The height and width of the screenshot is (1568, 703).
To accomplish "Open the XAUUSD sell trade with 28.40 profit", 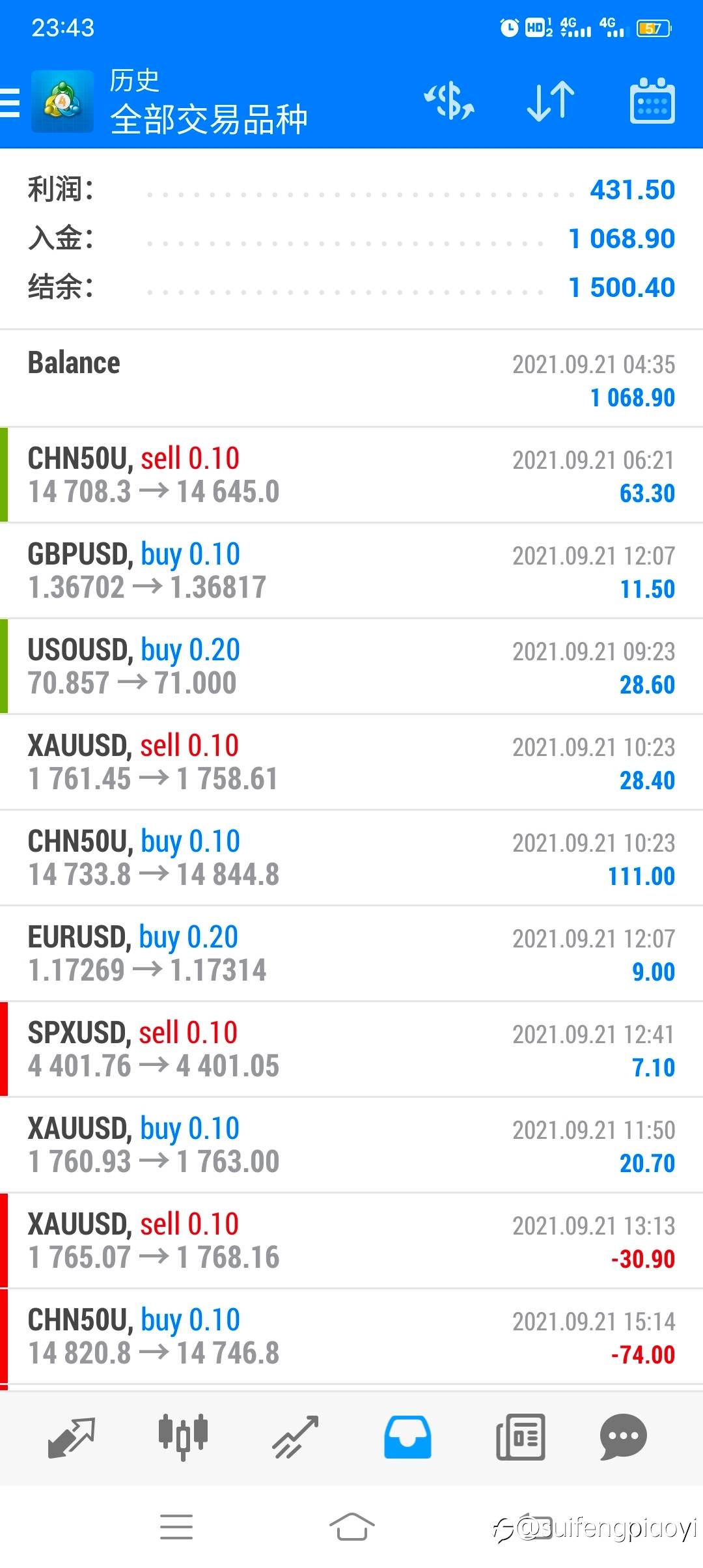I will click(x=351, y=763).
